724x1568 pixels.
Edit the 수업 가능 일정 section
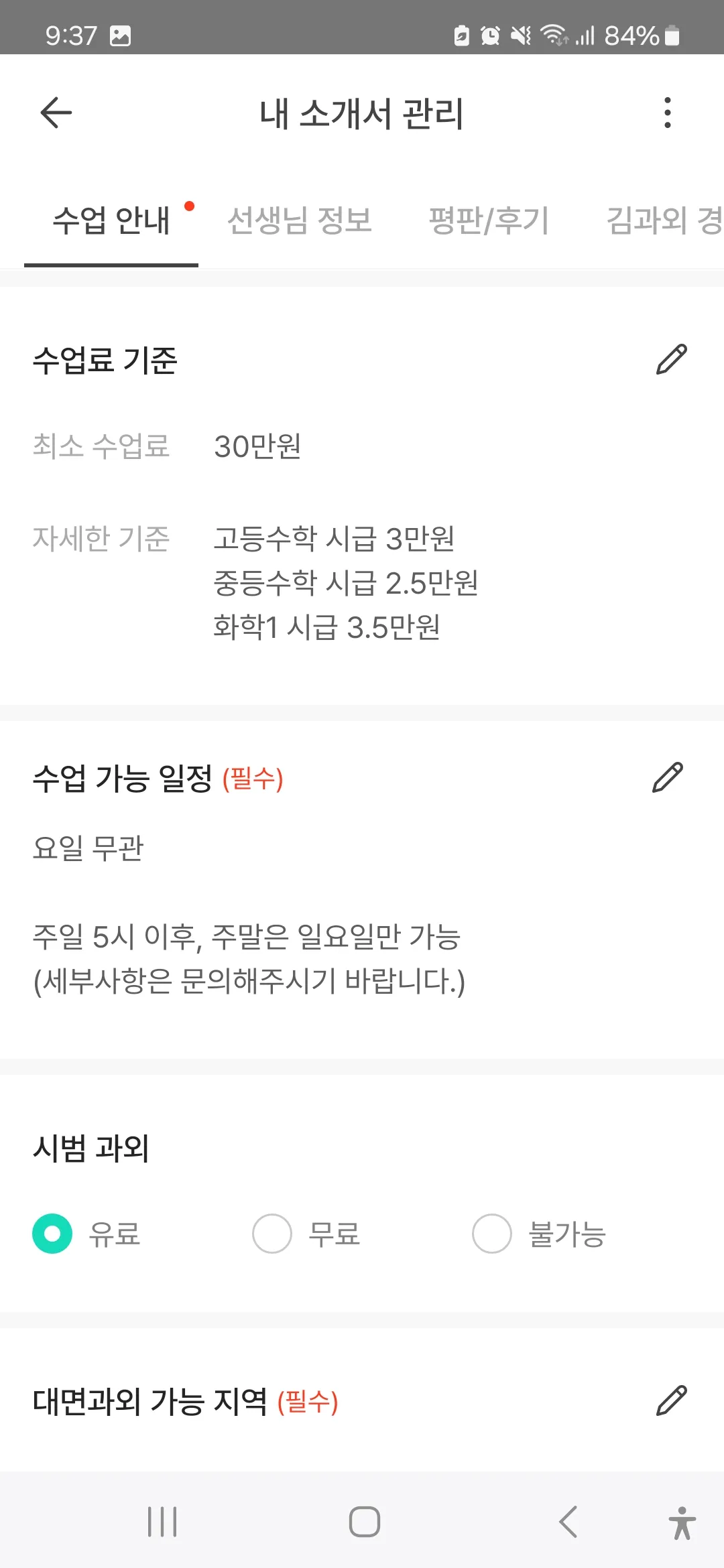(x=668, y=777)
